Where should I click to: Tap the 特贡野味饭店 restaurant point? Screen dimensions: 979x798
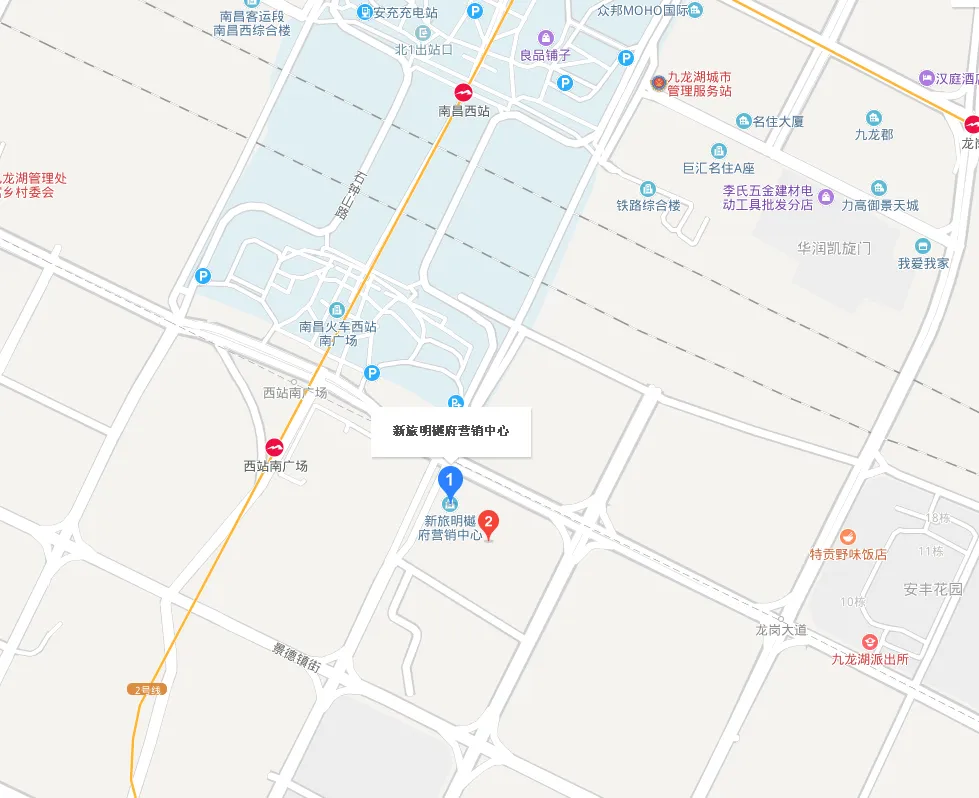tap(848, 536)
